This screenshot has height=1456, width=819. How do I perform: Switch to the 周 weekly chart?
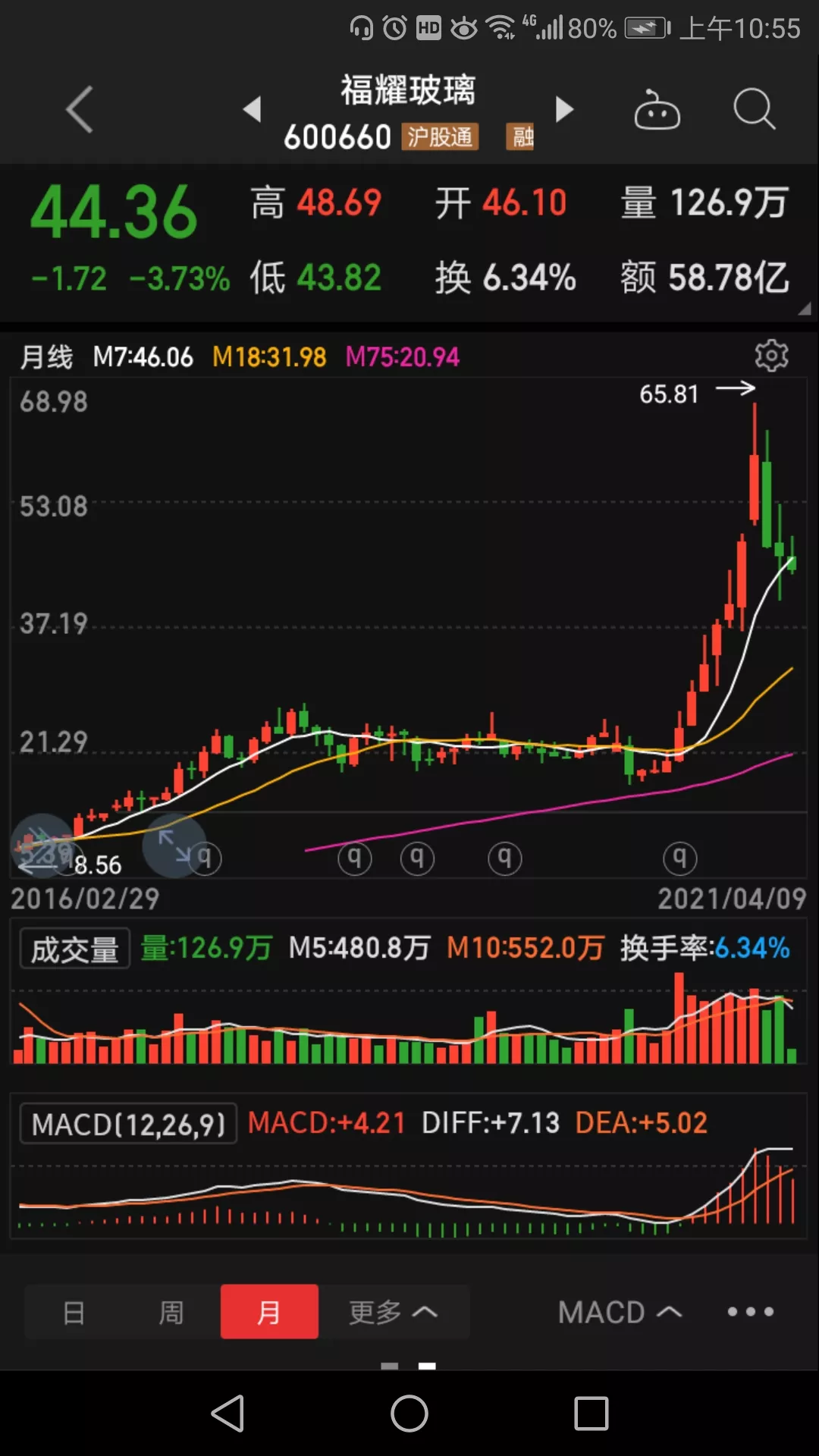(x=171, y=1312)
